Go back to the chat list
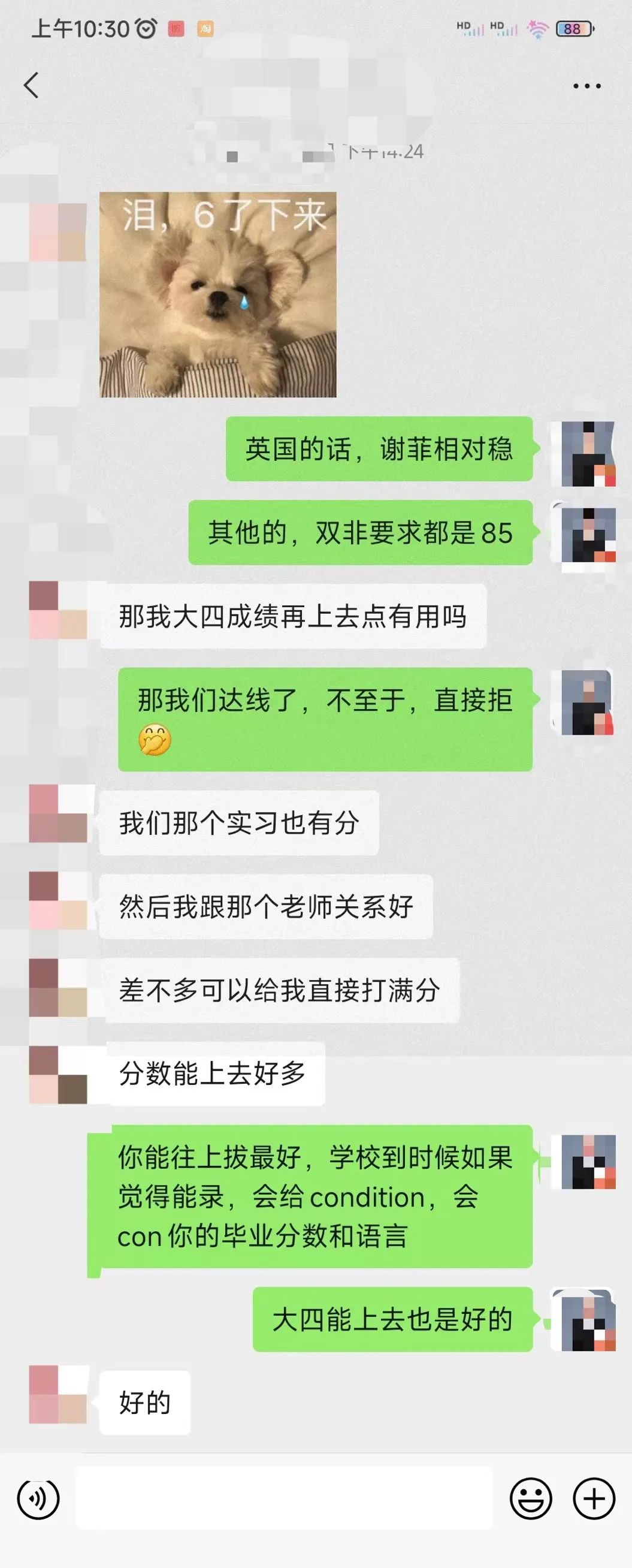This screenshot has width=632, height=1568. pyautogui.click(x=32, y=85)
